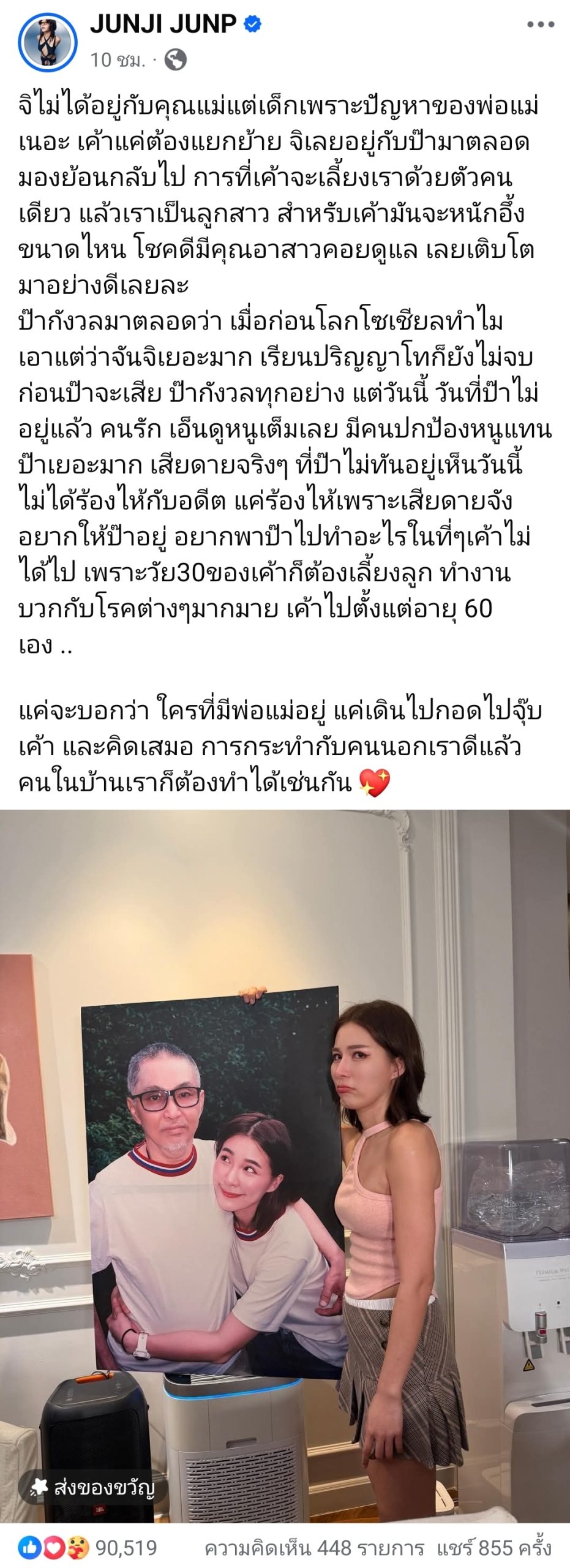Open the 448 comments on this post

[x=314, y=1548]
